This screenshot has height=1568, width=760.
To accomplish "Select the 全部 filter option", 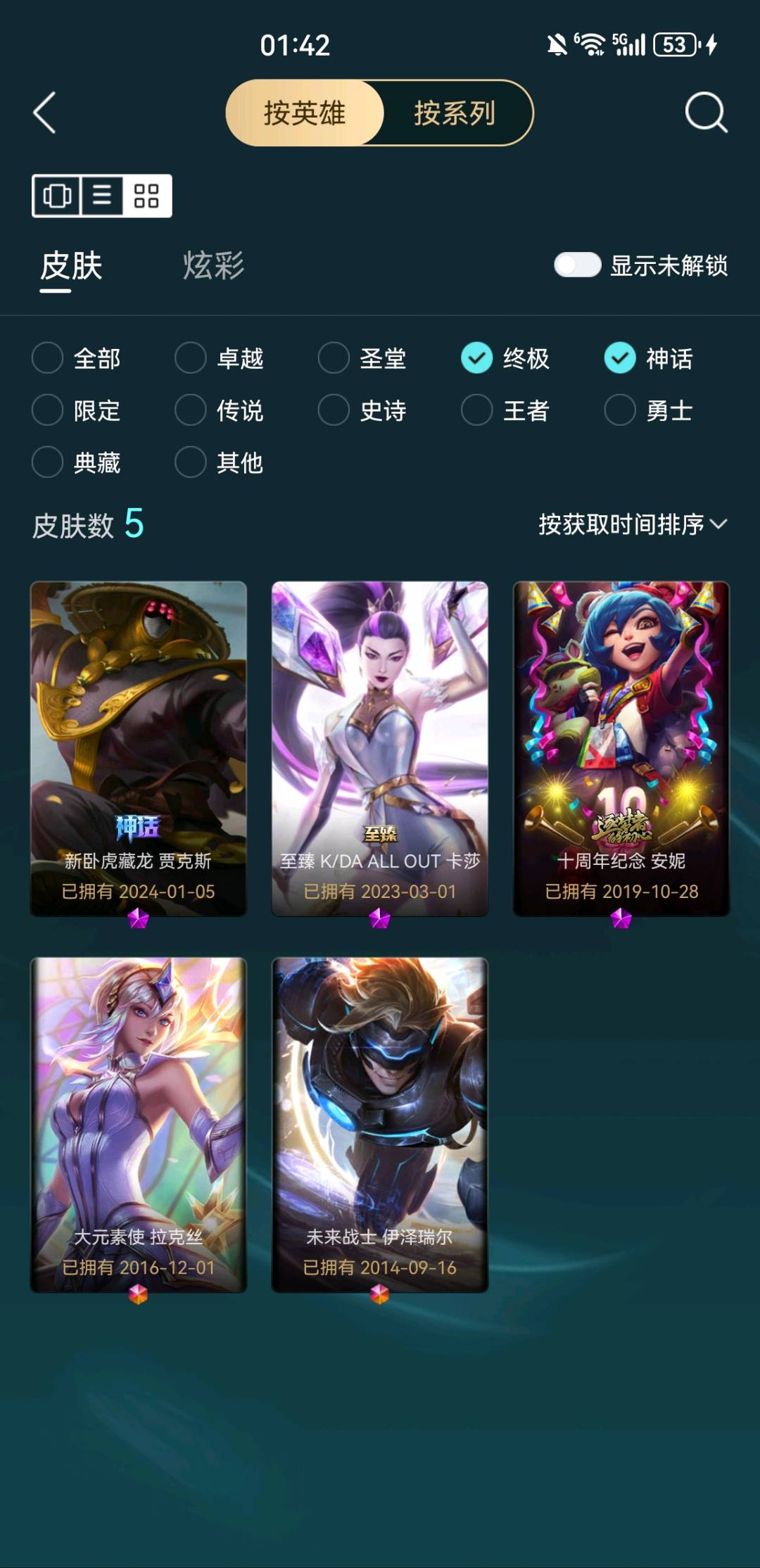I will coord(48,358).
